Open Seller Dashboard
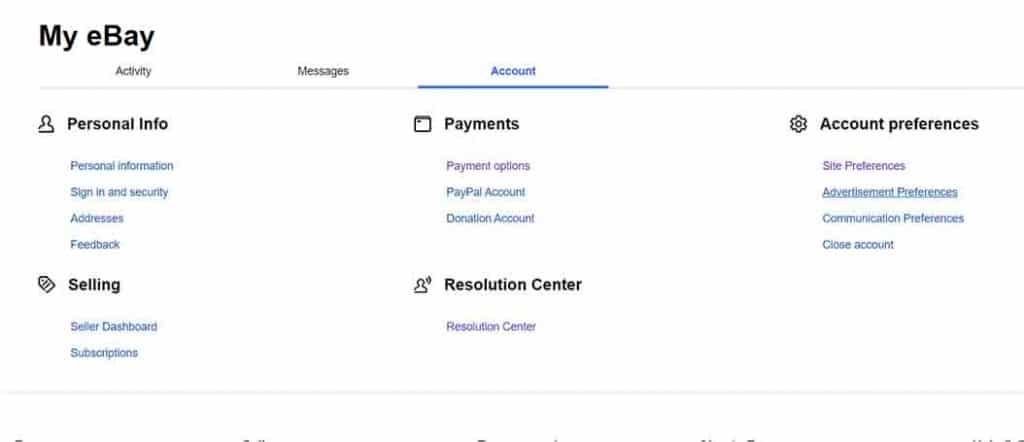Viewport: 1024px width, 442px height. (113, 326)
